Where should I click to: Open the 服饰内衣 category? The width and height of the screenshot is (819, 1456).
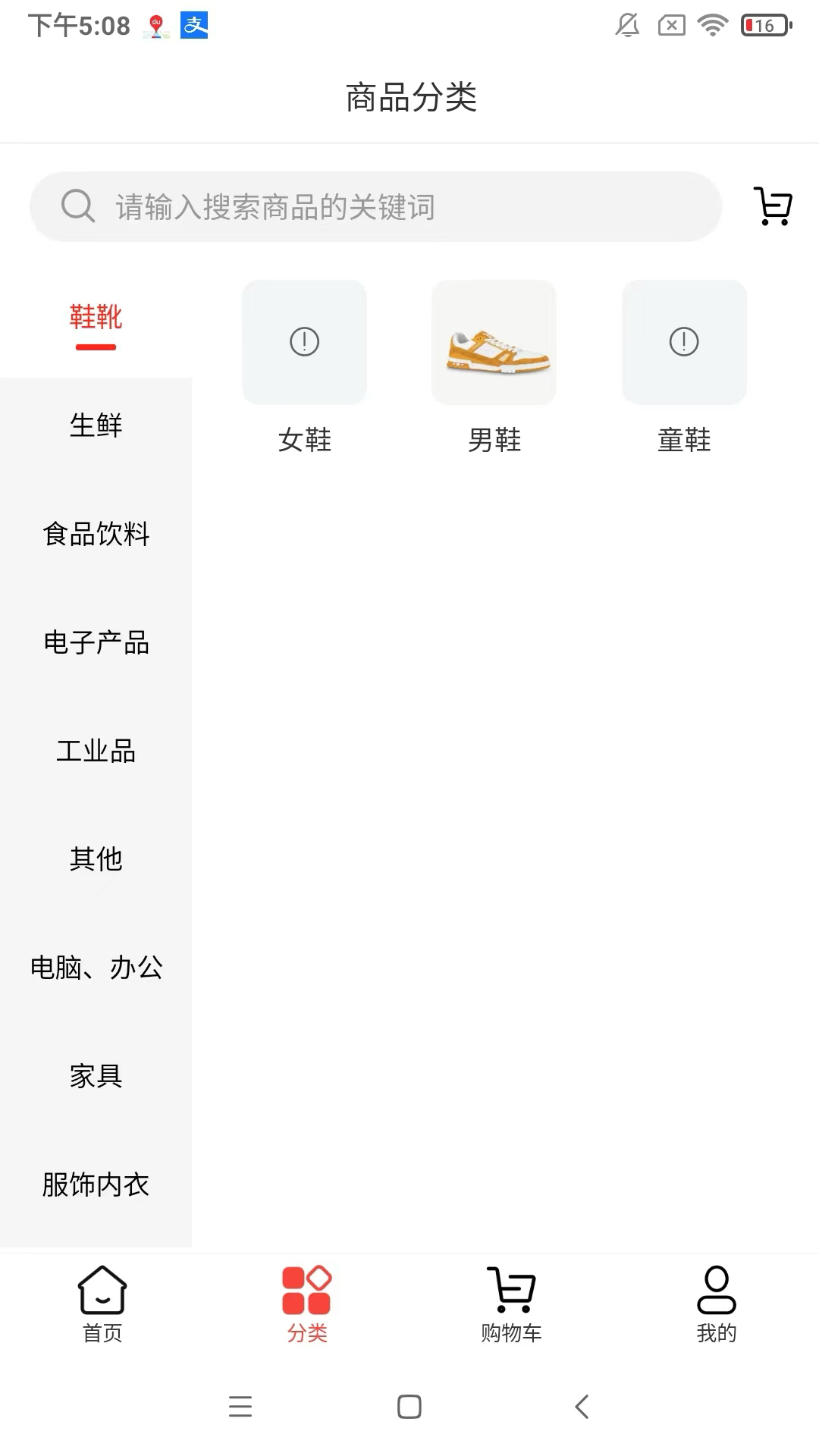point(96,1185)
